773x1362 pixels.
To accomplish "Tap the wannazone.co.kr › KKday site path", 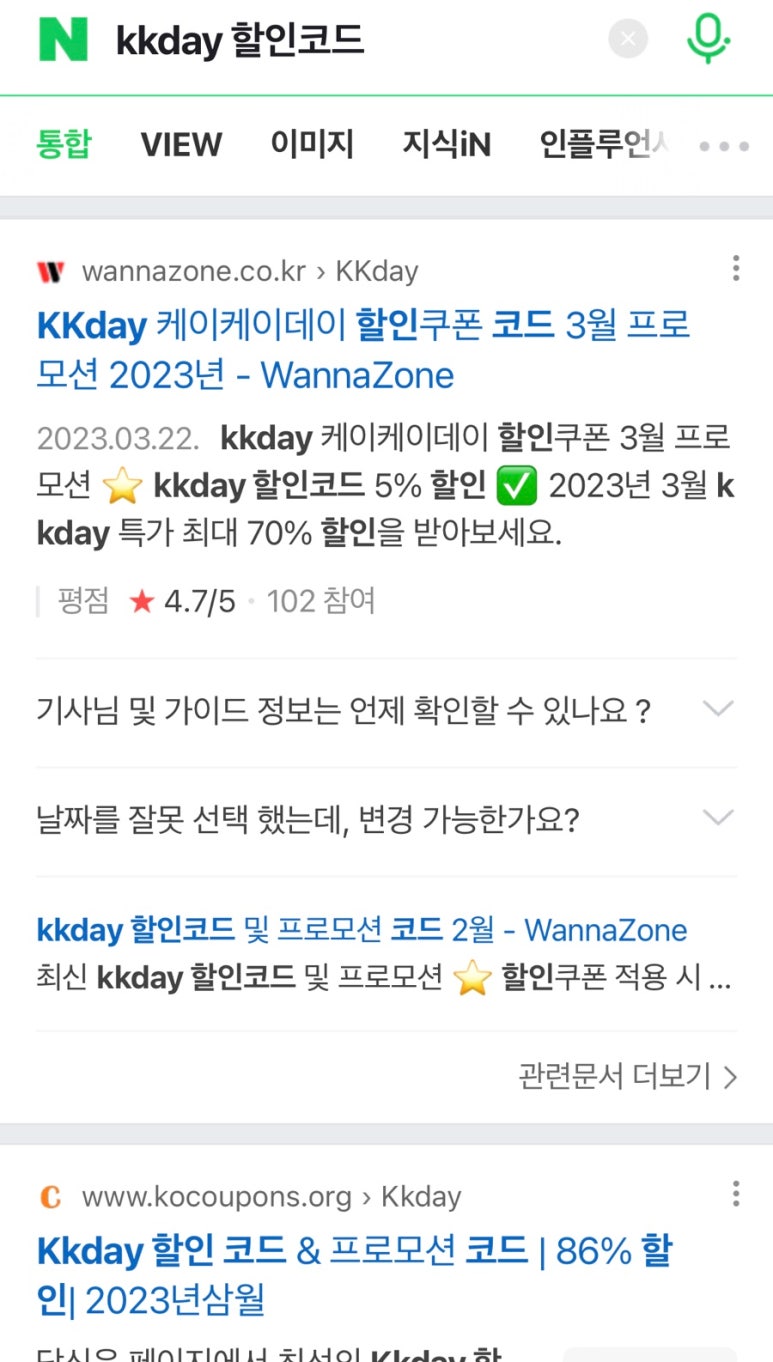I will pos(249,271).
